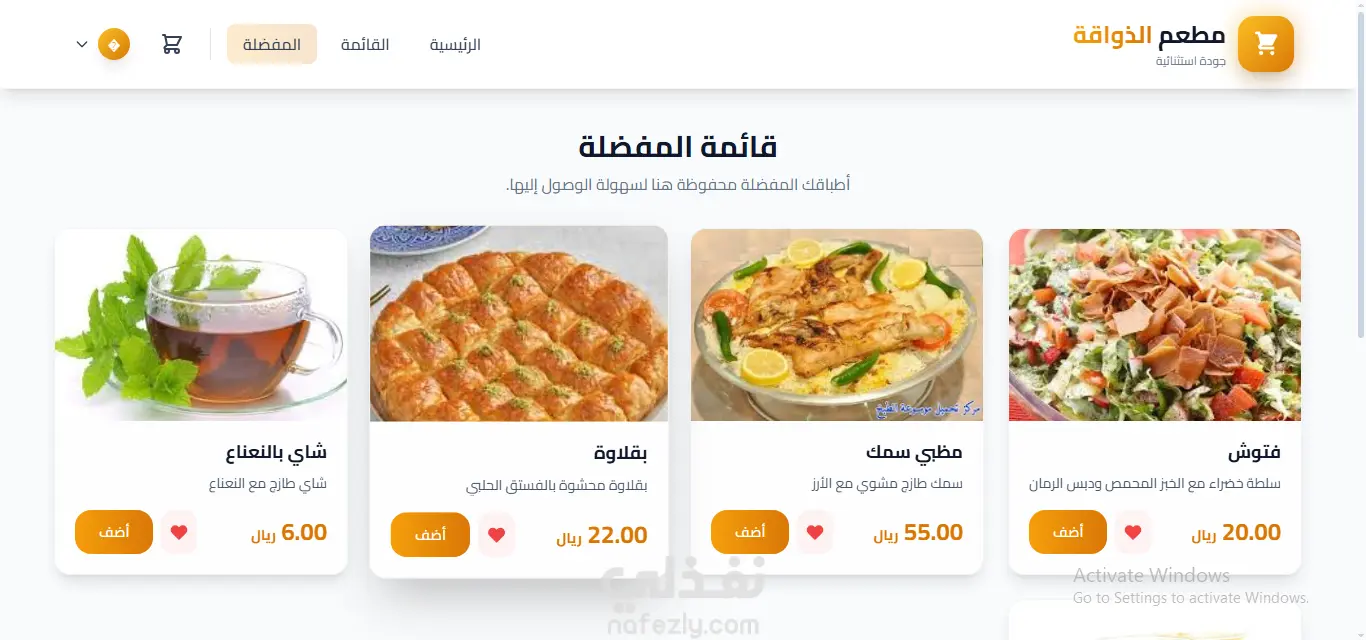The image size is (1366, 640).
Task: Add بقلاوة to the cart
Action: coord(430,535)
